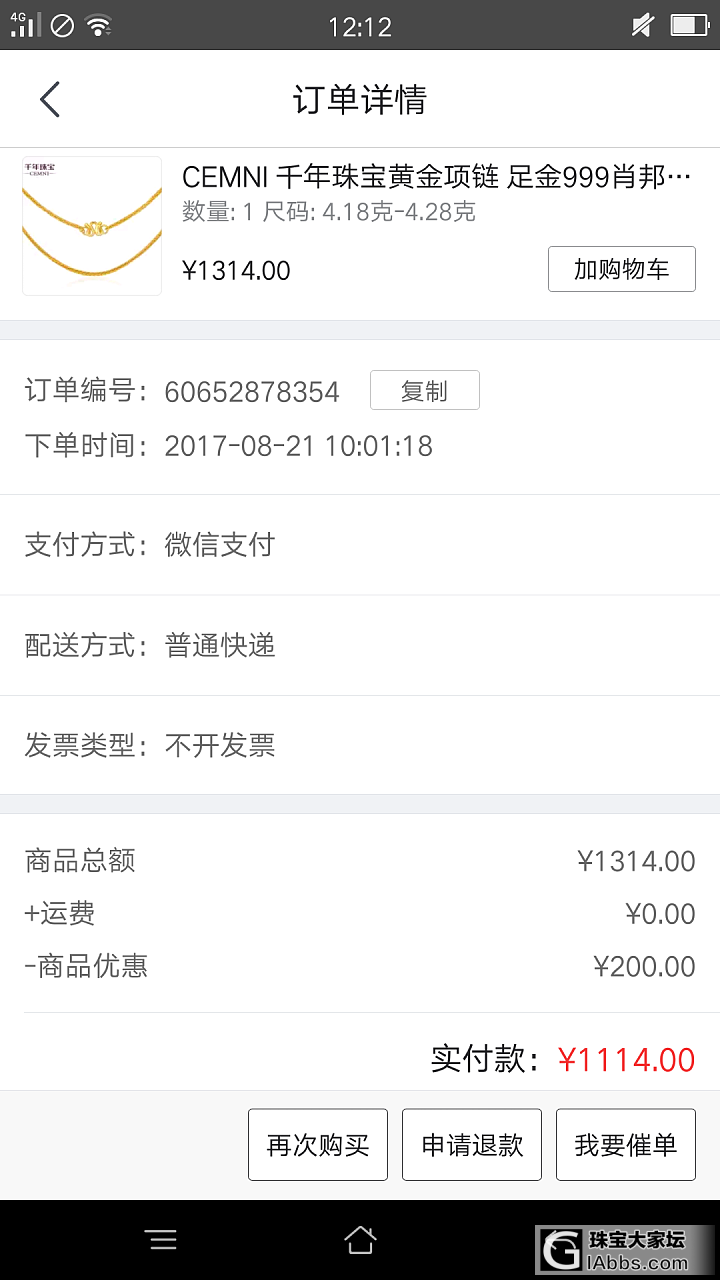Open the CEMNI gold necklace product image
The height and width of the screenshot is (1280, 720).
tap(92, 226)
